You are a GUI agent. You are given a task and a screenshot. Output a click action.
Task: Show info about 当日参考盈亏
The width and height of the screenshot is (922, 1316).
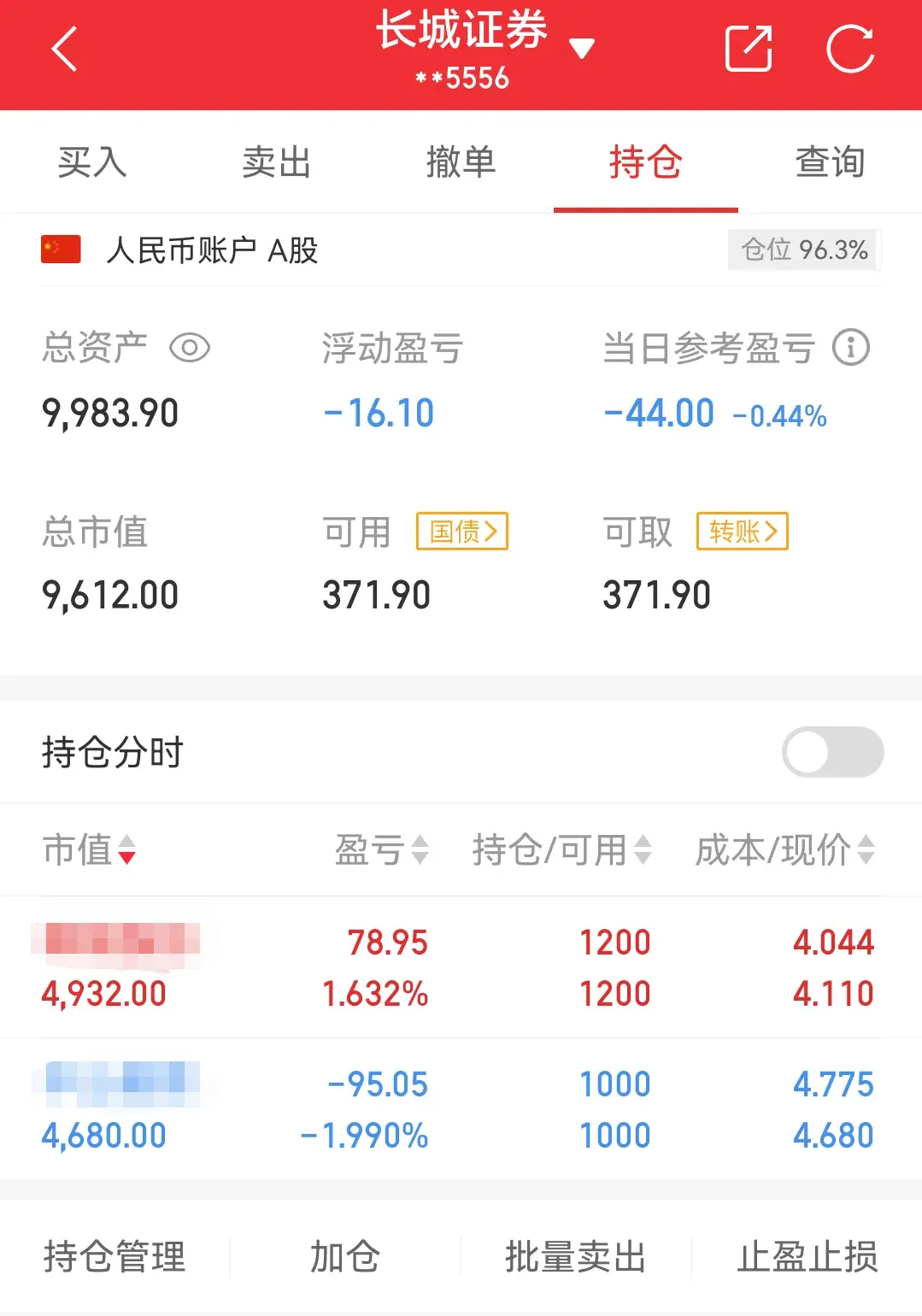tap(851, 348)
